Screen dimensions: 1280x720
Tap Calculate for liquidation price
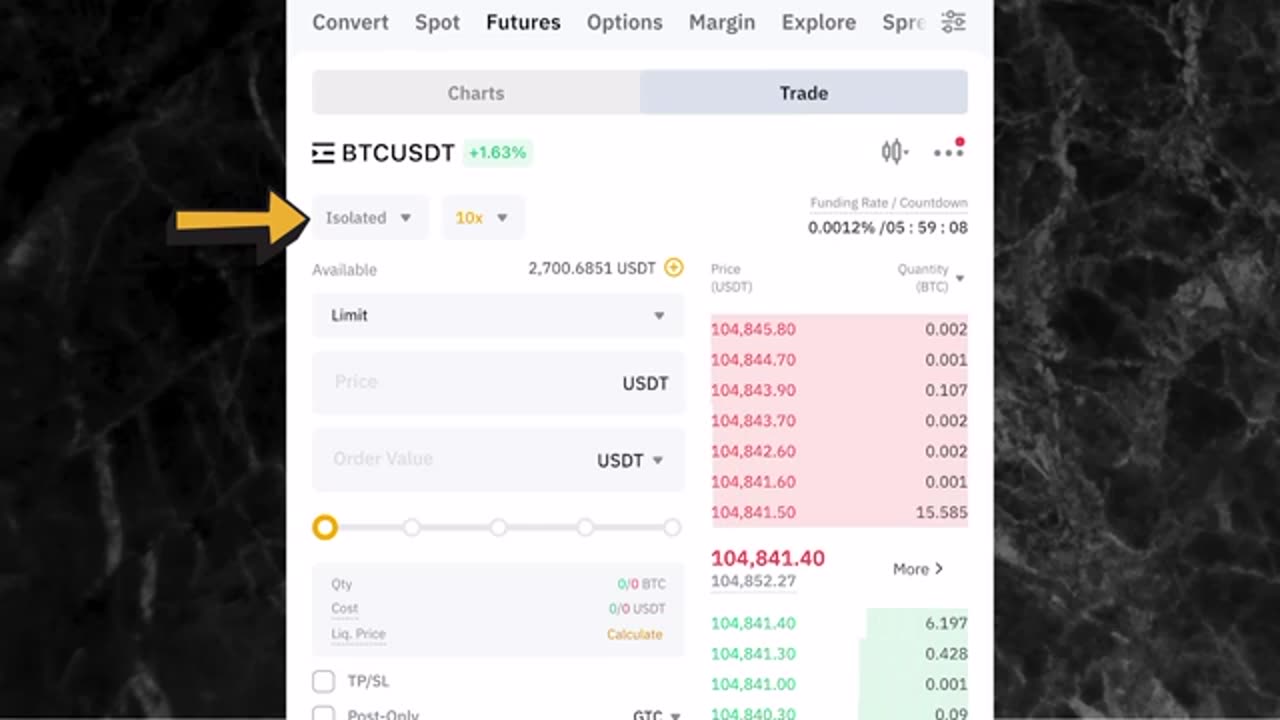click(x=634, y=634)
